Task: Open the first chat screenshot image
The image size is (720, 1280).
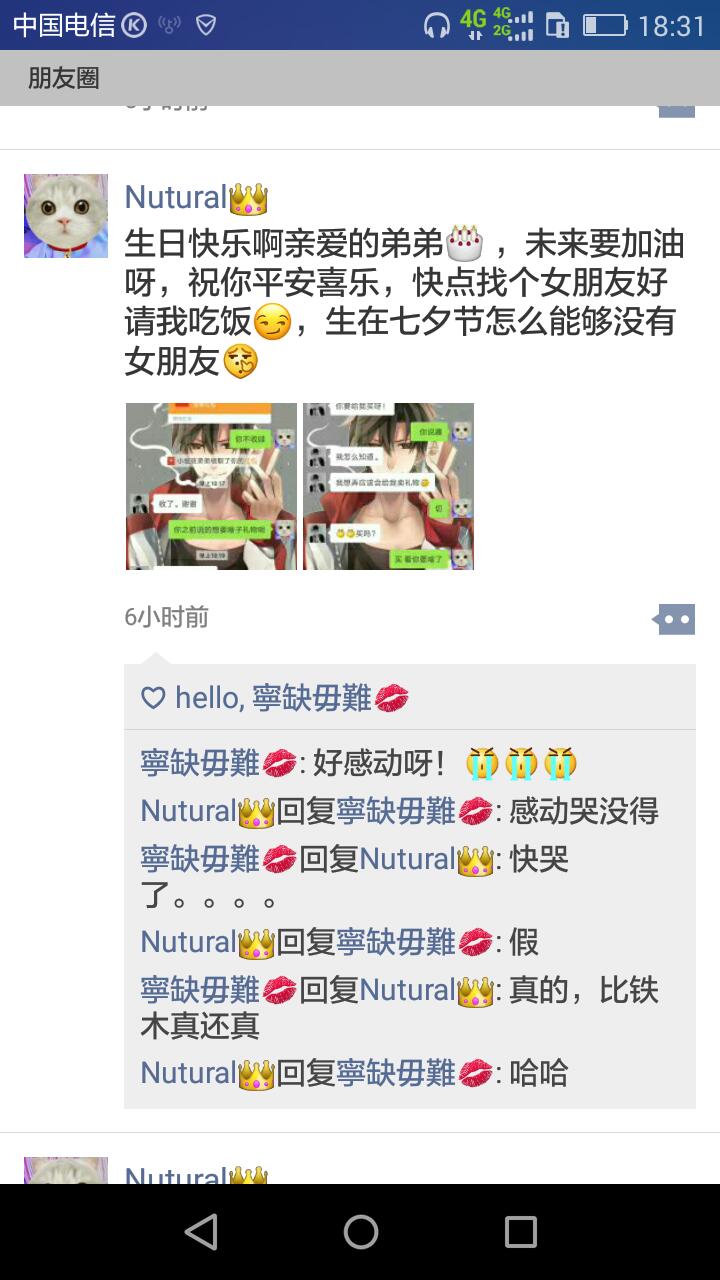Action: tap(211, 487)
